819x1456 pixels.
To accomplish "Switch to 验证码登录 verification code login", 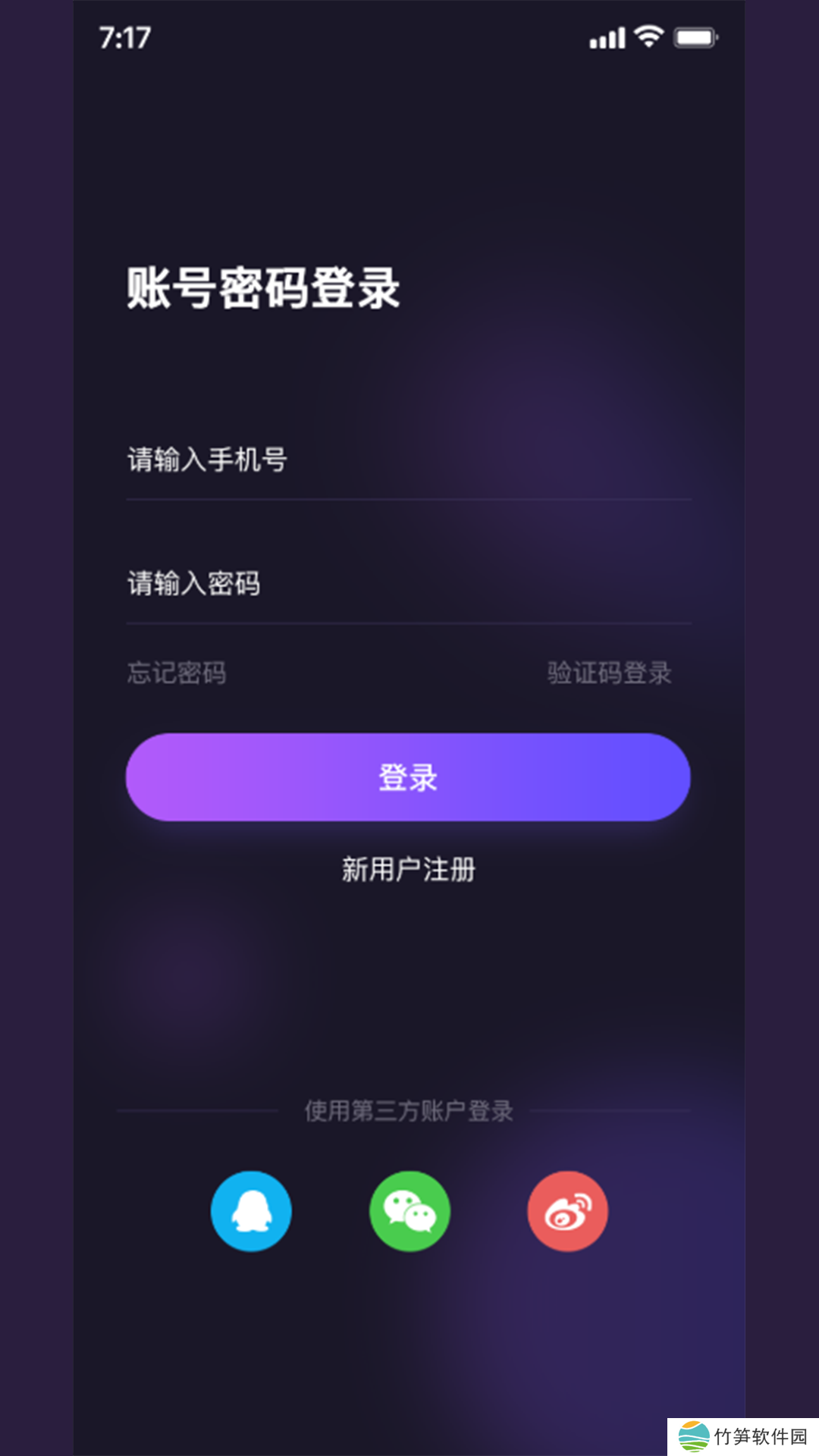I will click(x=609, y=673).
